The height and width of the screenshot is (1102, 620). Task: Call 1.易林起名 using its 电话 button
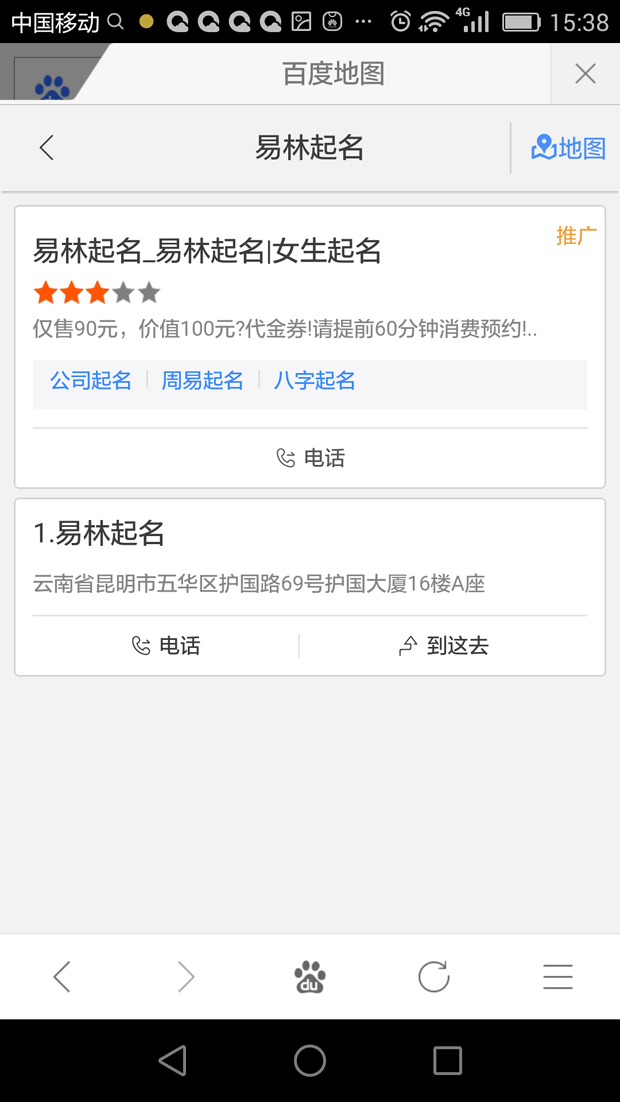pyautogui.click(x=166, y=646)
